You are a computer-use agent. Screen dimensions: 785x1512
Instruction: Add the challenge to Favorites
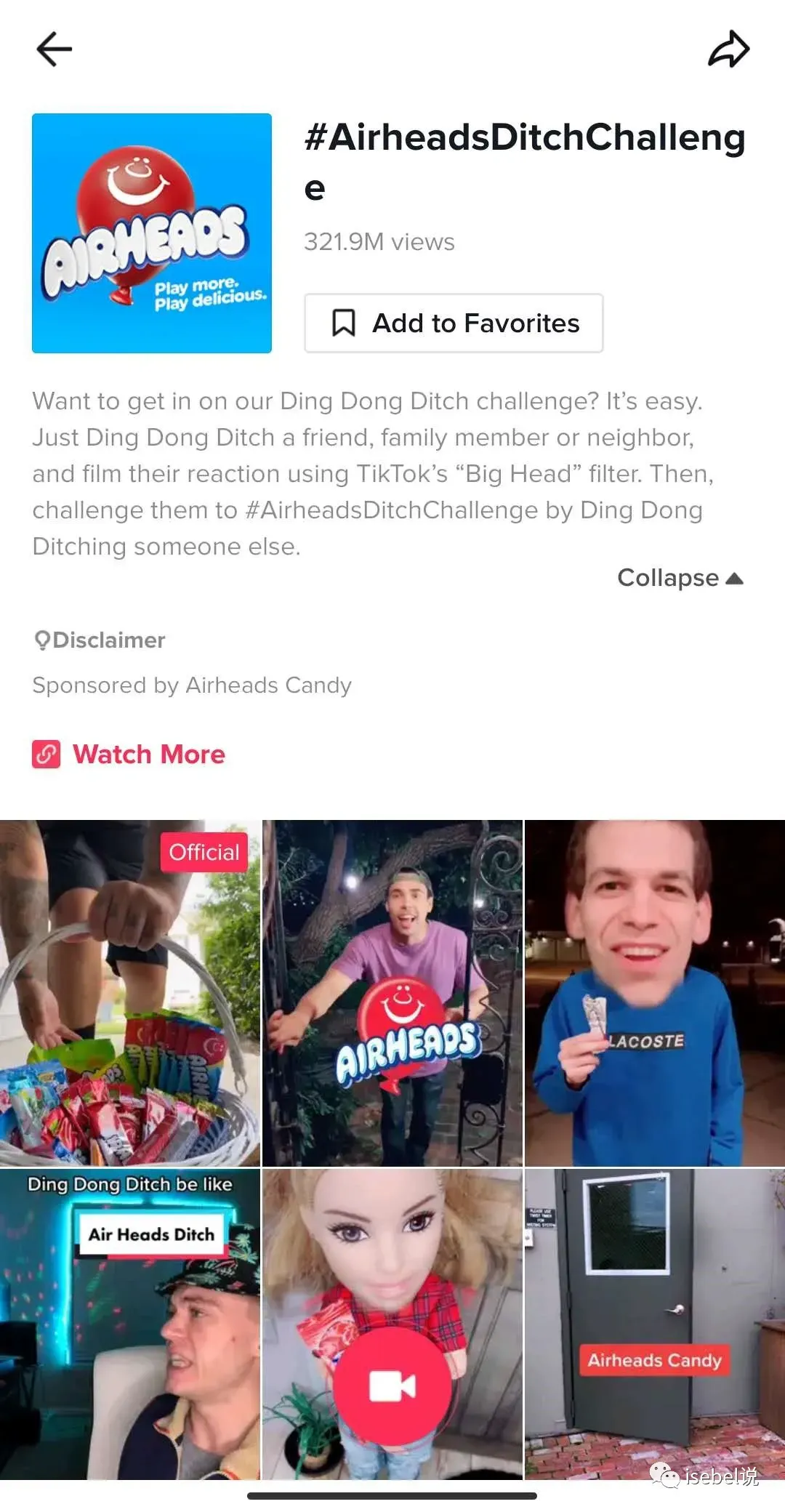(454, 323)
